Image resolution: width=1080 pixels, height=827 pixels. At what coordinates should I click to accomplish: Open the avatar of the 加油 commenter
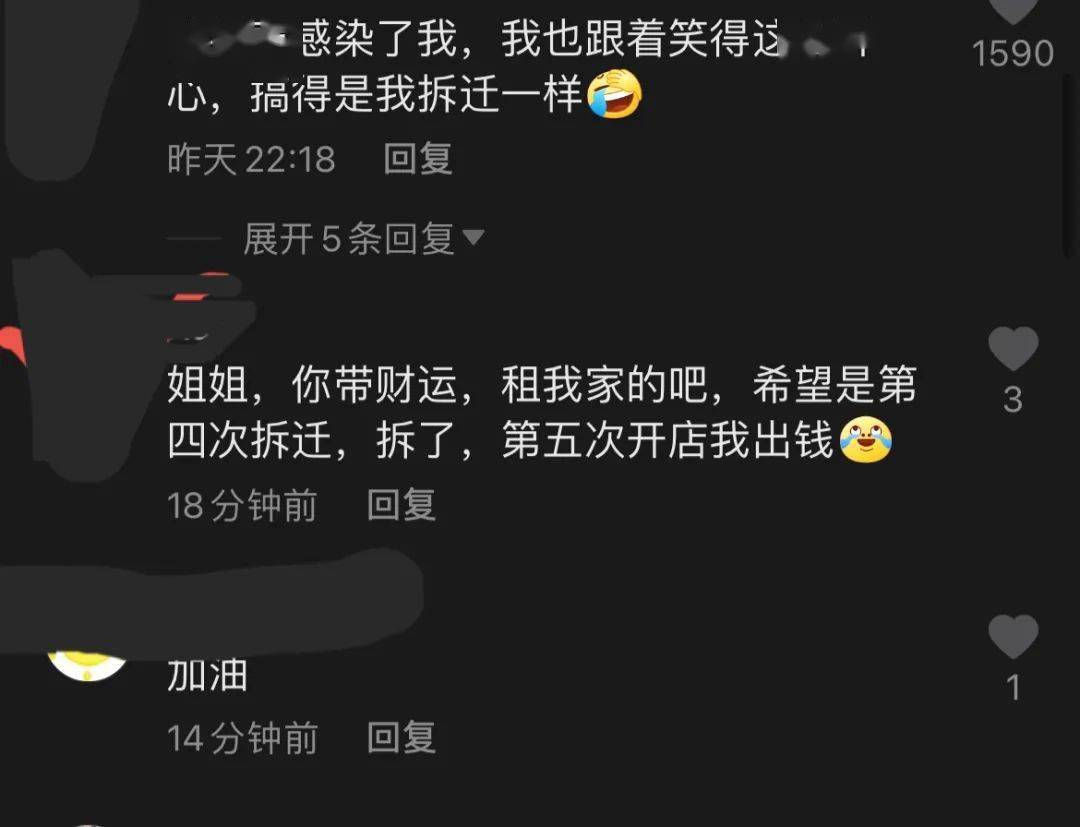pos(88,664)
